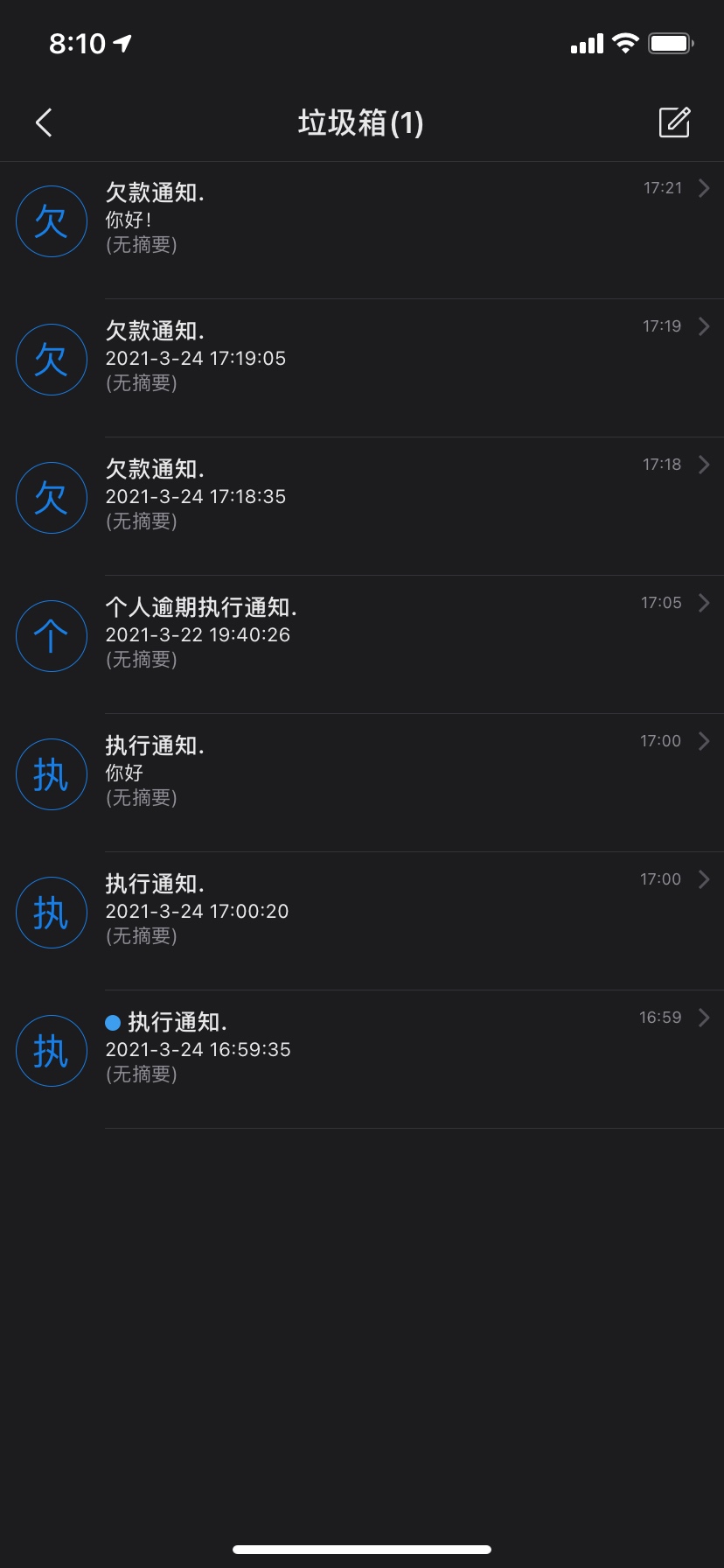724x1568 pixels.
Task: Open the 个人逾期执行通知 email
Action: (362, 645)
